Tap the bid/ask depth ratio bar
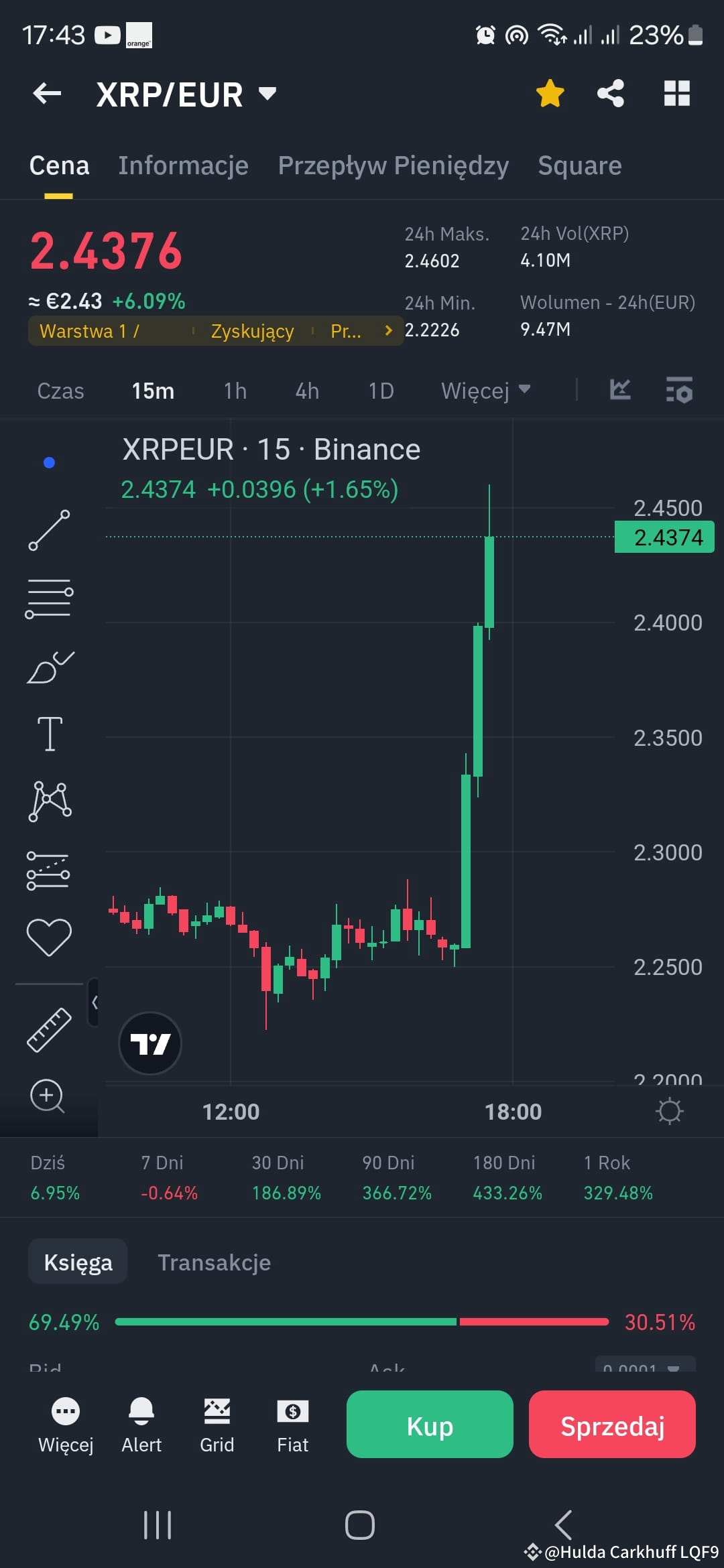This screenshot has height=1568, width=724. 362,1321
